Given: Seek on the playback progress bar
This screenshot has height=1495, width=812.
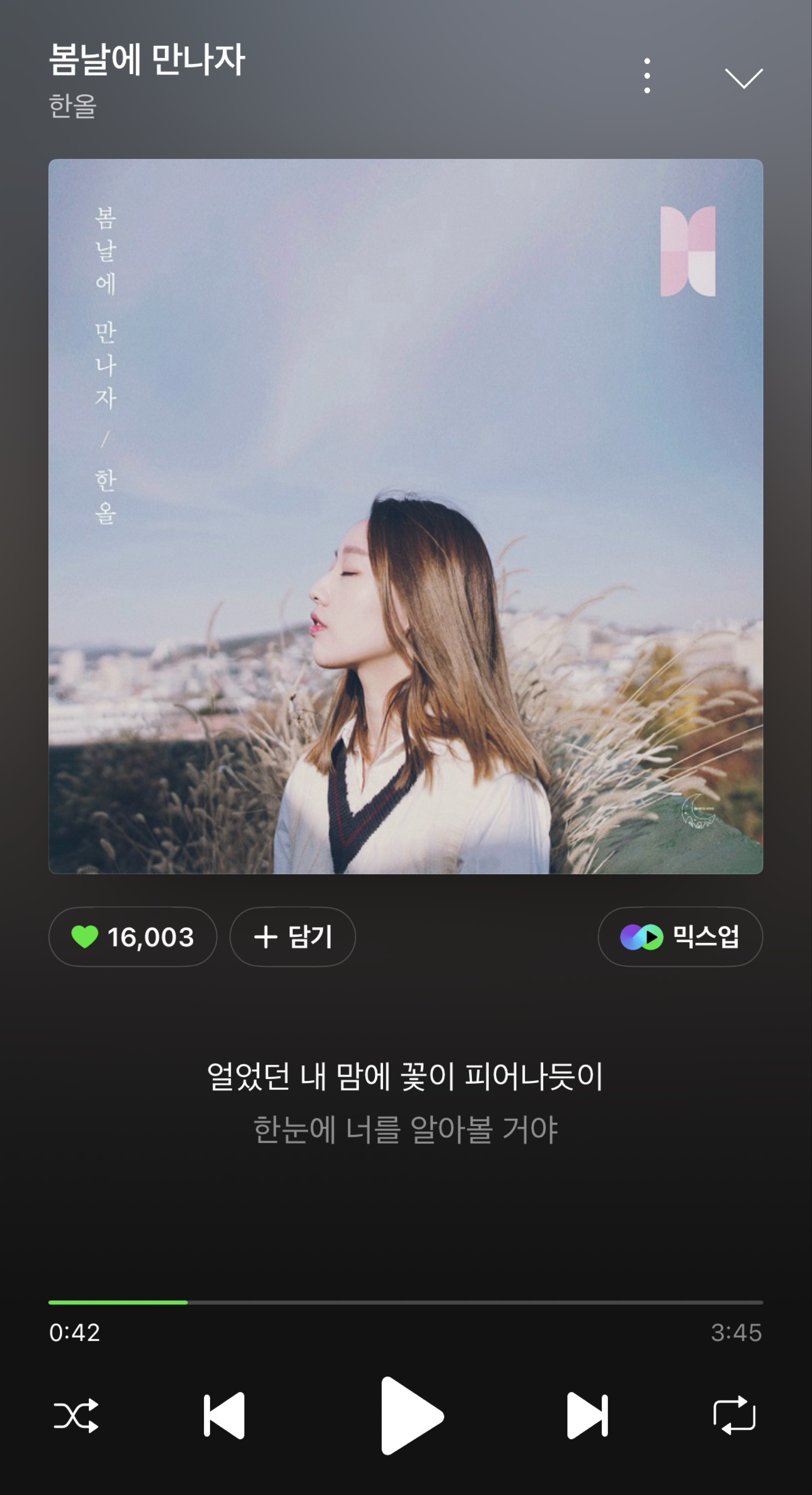Looking at the screenshot, I should point(406,1302).
